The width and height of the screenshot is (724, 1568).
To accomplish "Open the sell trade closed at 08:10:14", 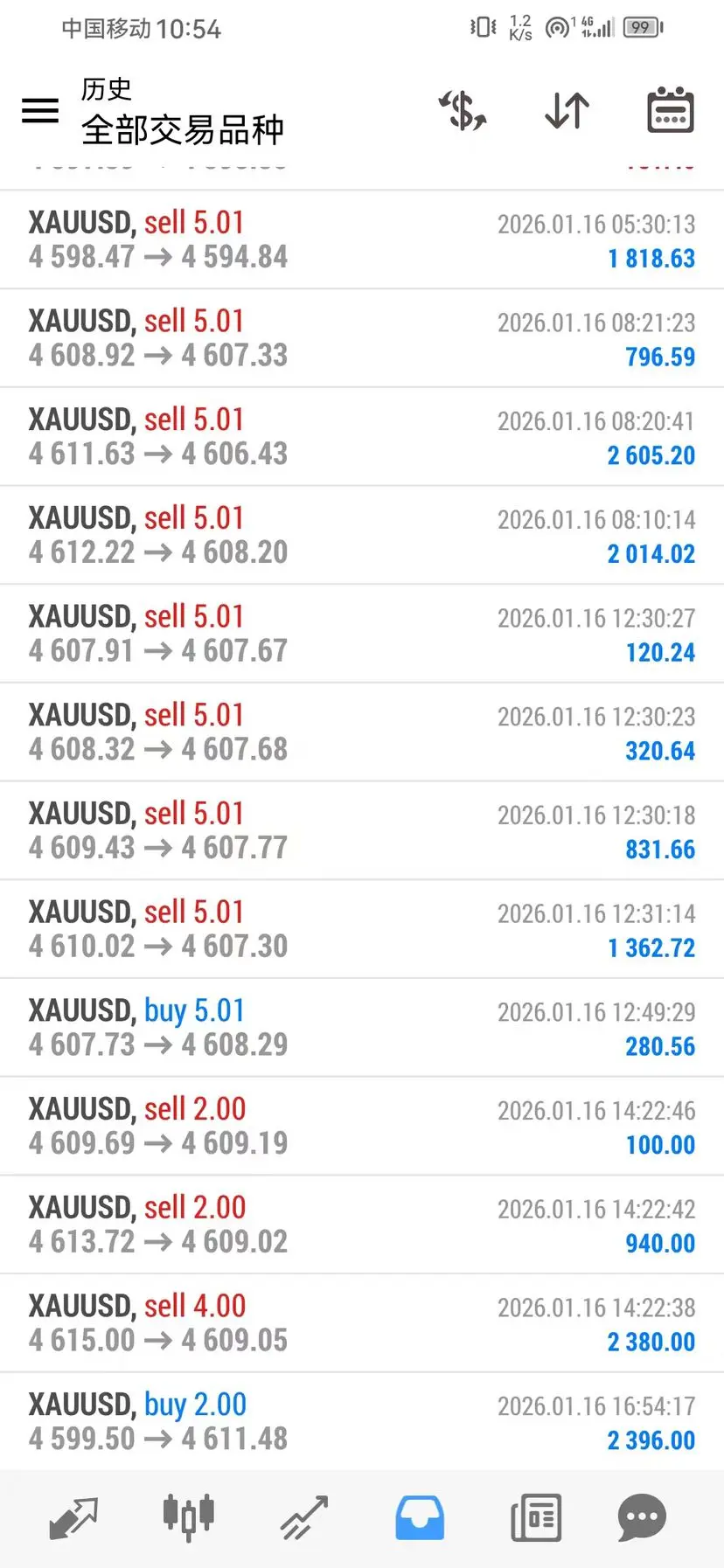I will tap(361, 536).
